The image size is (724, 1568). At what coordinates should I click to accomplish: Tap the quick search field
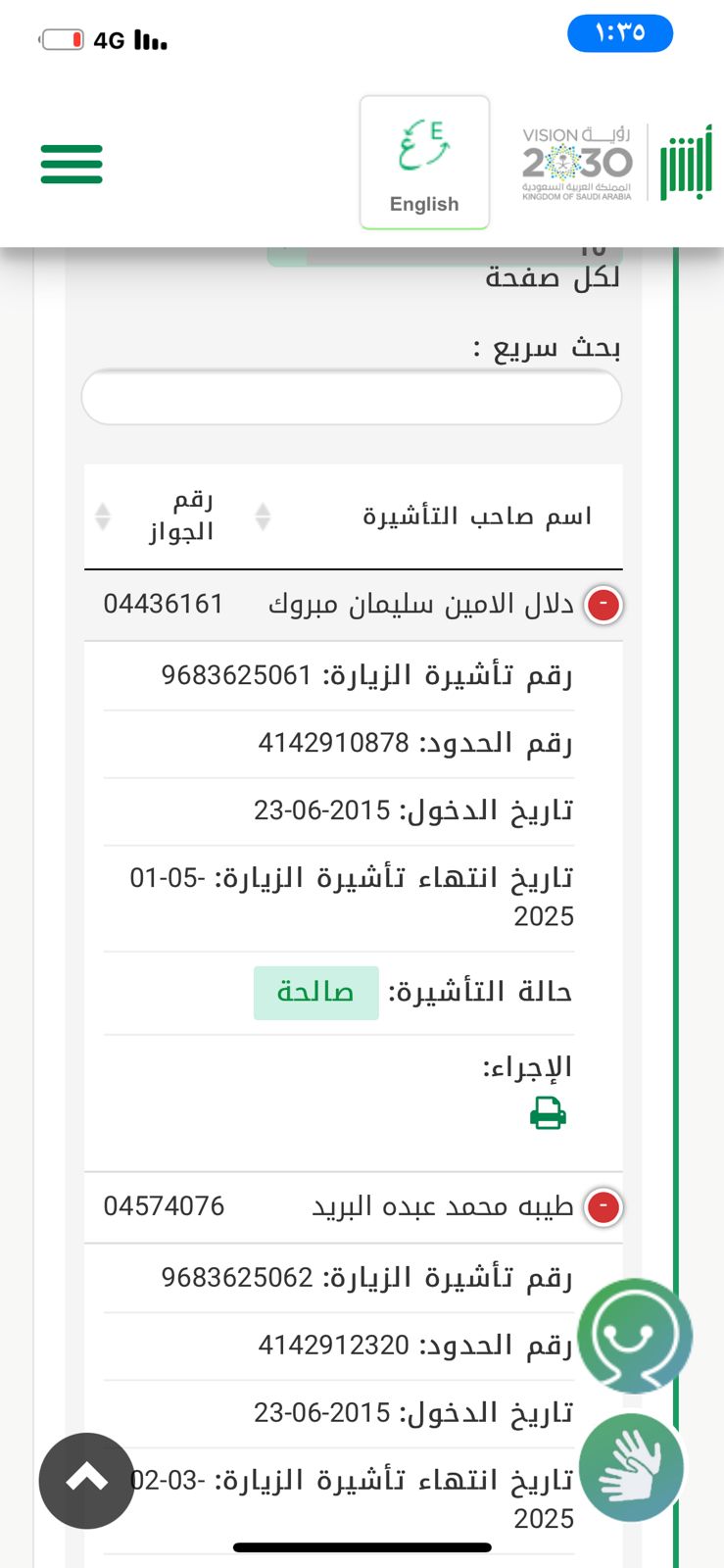pos(351,398)
